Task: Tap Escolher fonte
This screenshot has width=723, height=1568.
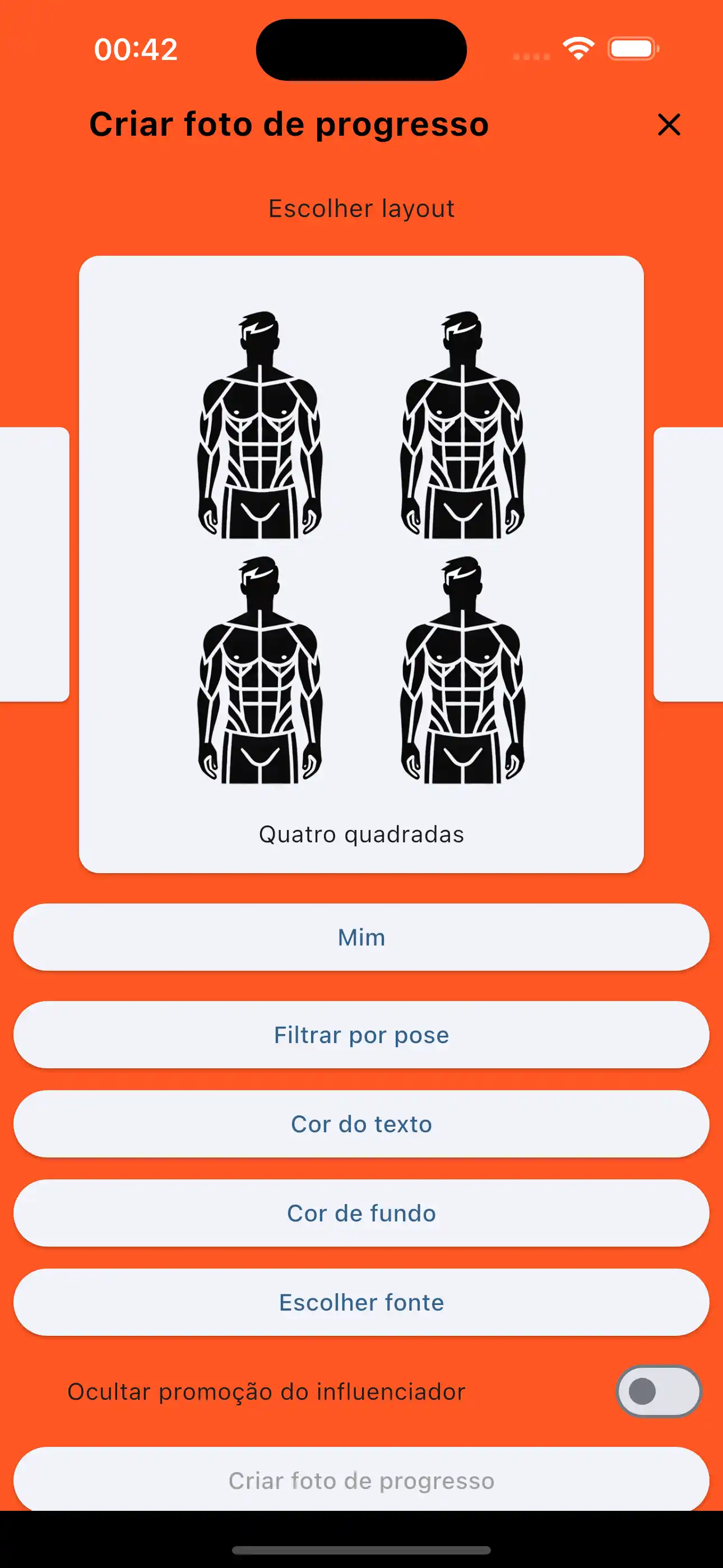Action: coord(361,1302)
